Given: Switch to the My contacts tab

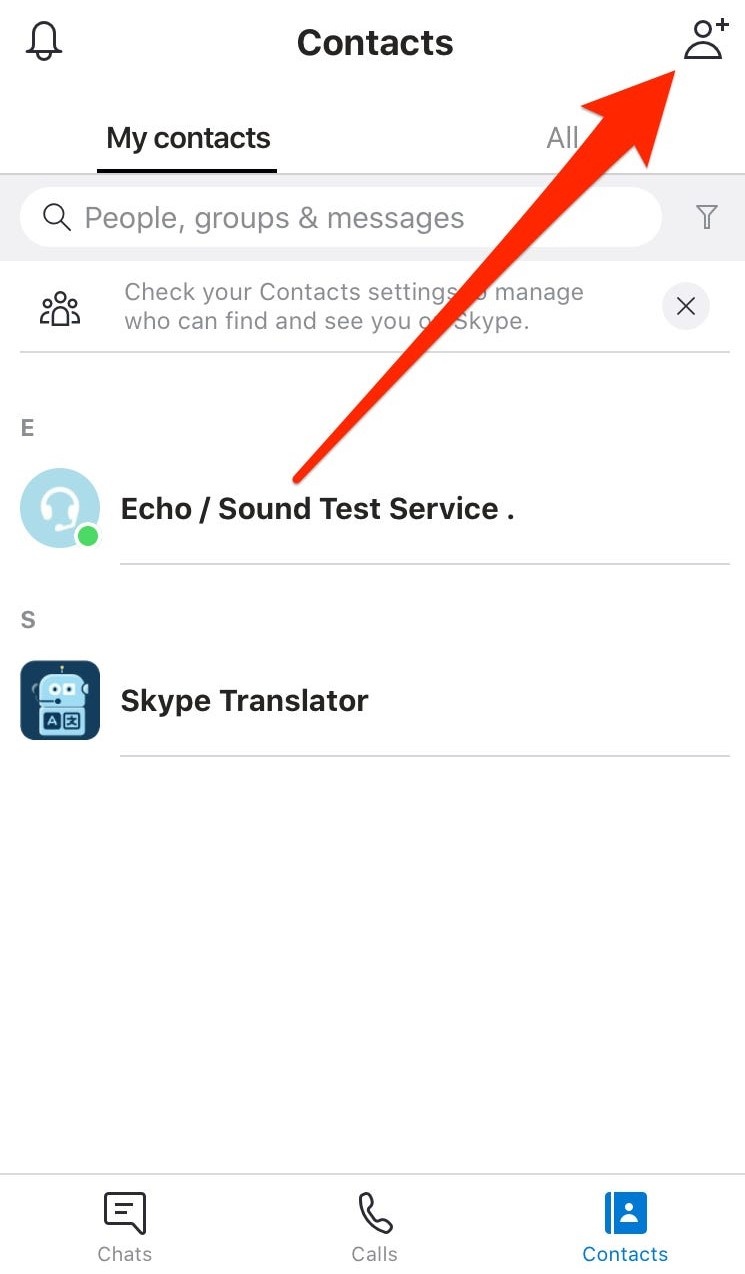Looking at the screenshot, I should pos(188,138).
